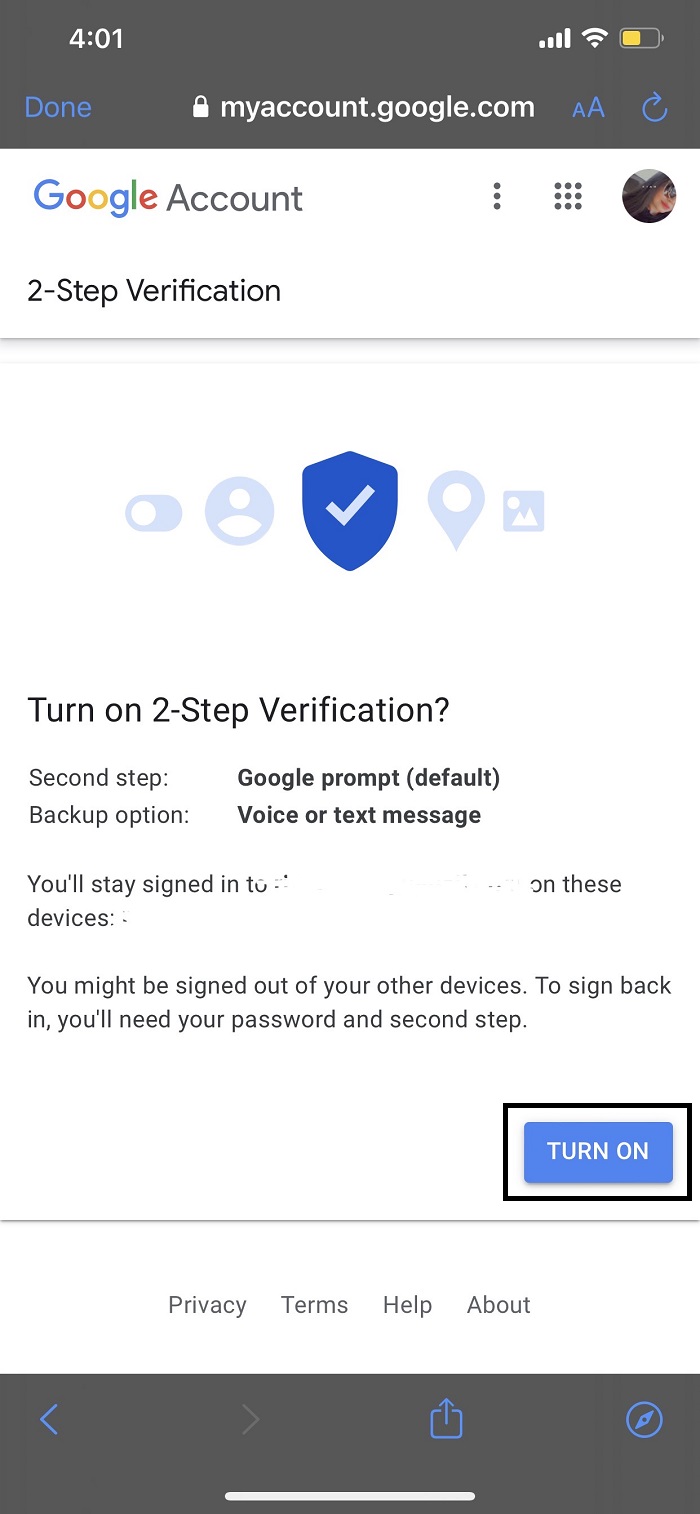Open the Privacy link

pyautogui.click(x=207, y=1305)
